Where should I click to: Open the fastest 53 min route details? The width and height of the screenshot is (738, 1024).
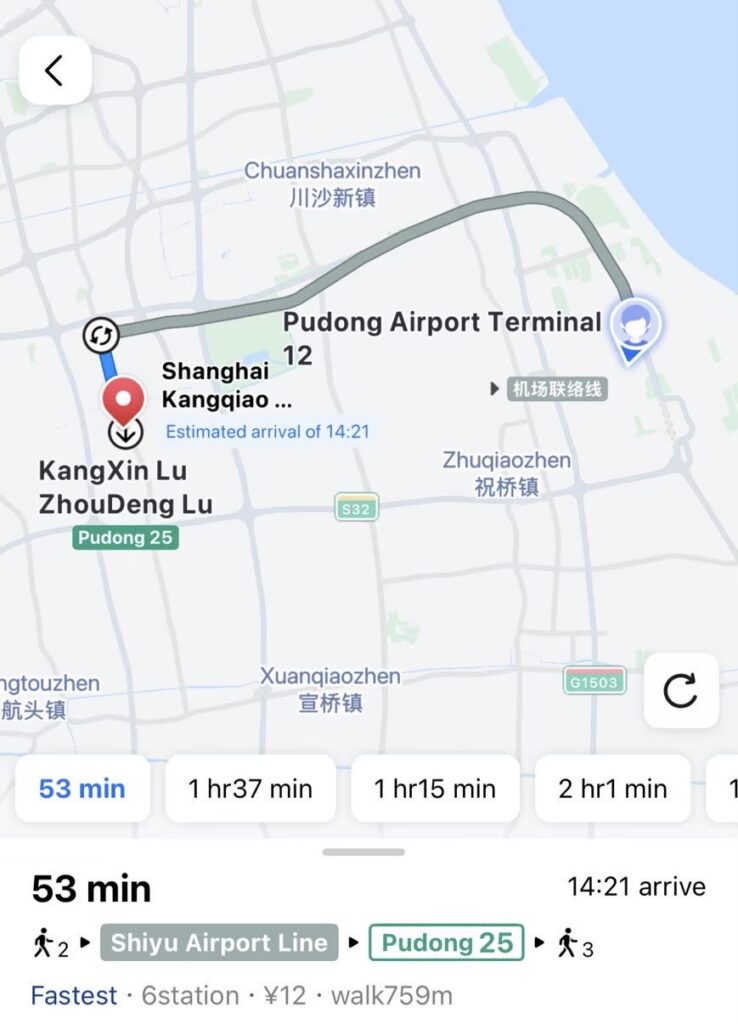click(300, 940)
